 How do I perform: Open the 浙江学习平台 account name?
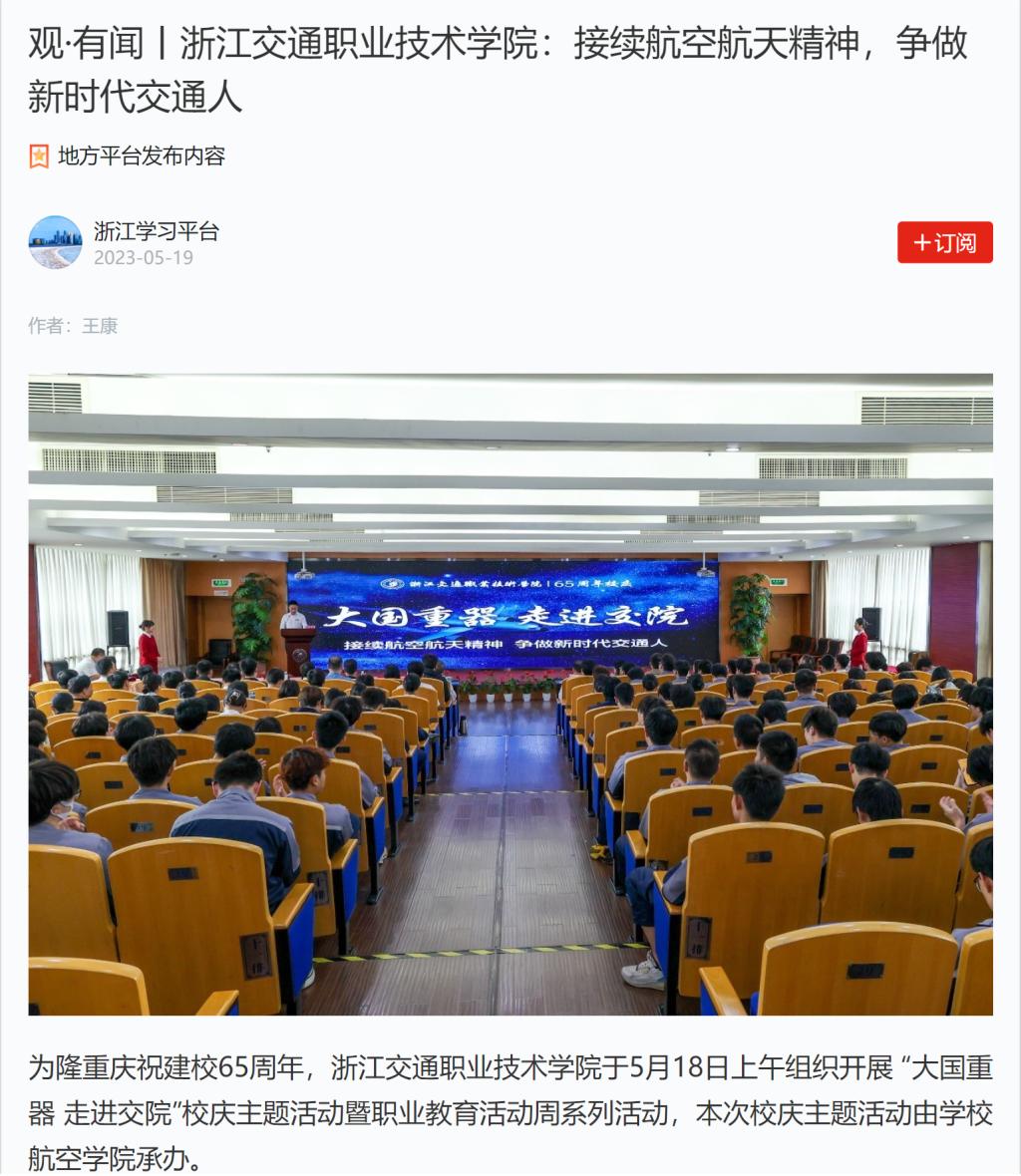coord(156,231)
